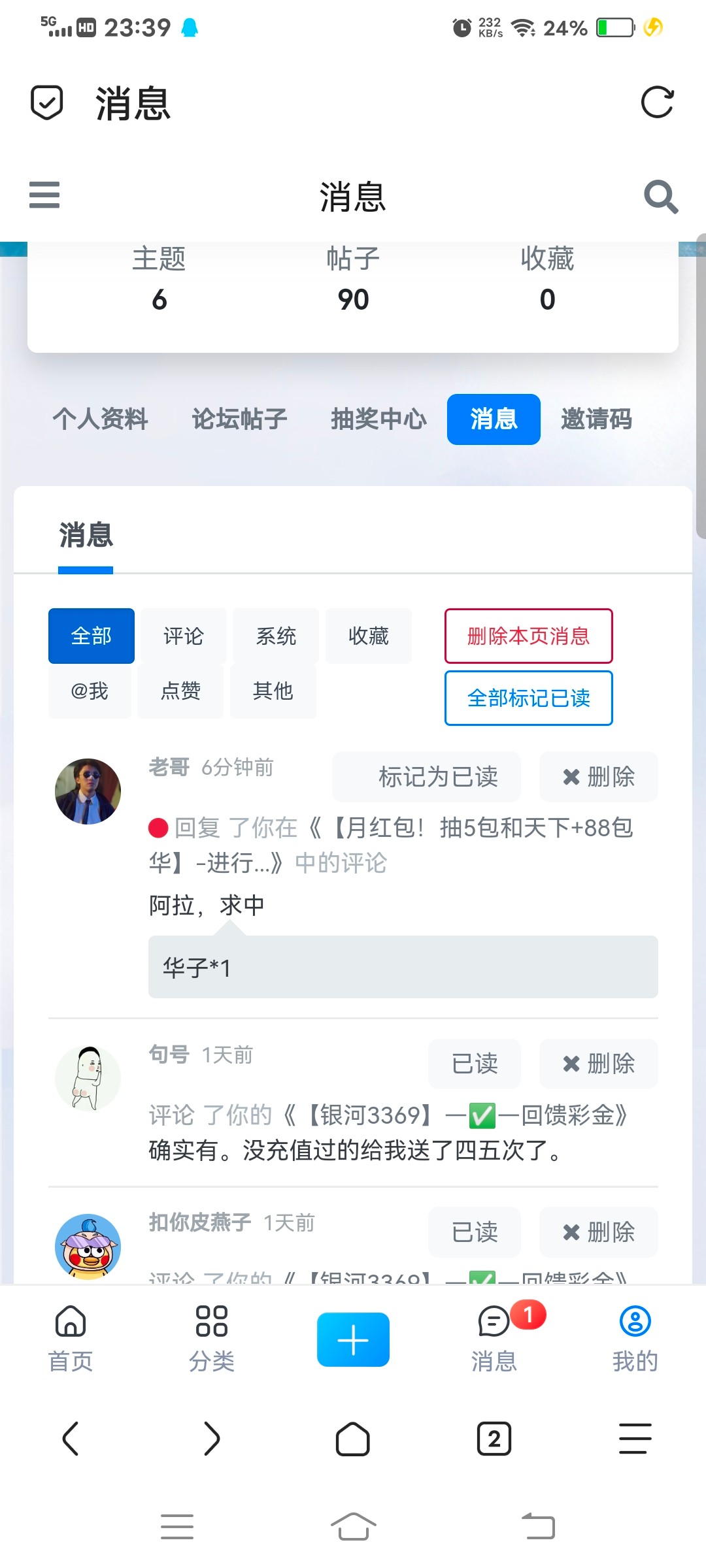Create a new post with plus button
The image size is (706, 1568).
click(x=353, y=1339)
